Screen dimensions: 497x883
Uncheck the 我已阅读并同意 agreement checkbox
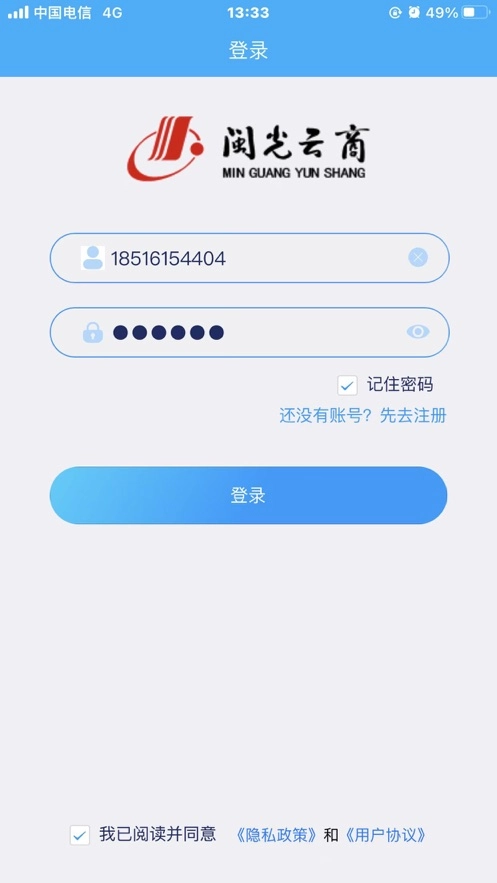[80, 835]
